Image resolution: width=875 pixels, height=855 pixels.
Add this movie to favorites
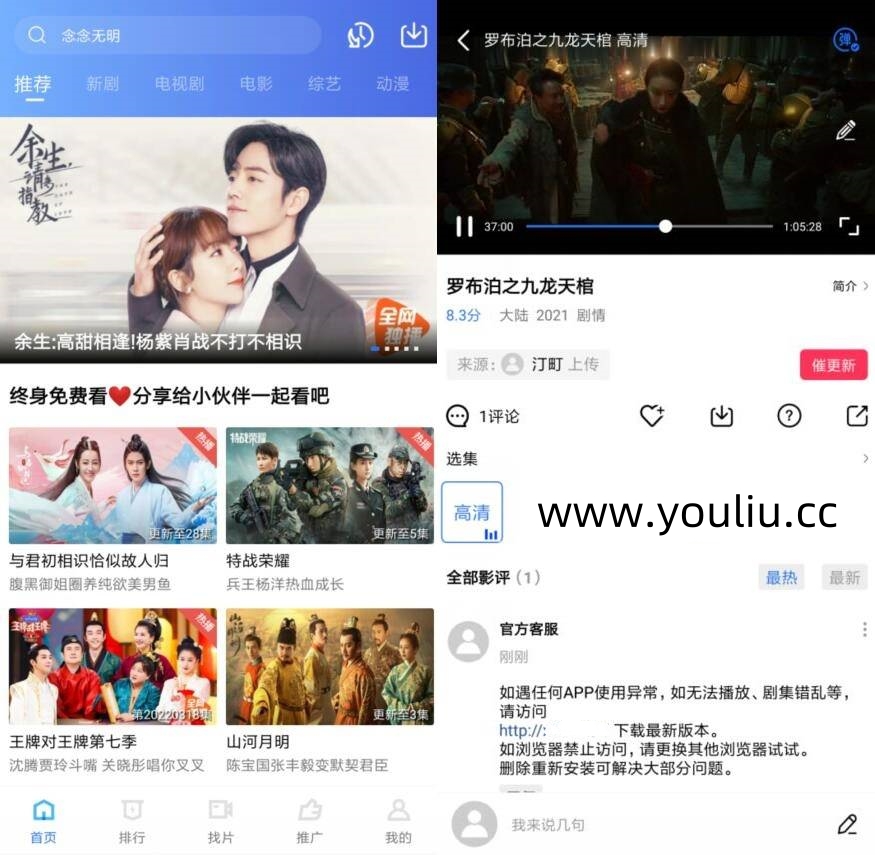click(652, 416)
